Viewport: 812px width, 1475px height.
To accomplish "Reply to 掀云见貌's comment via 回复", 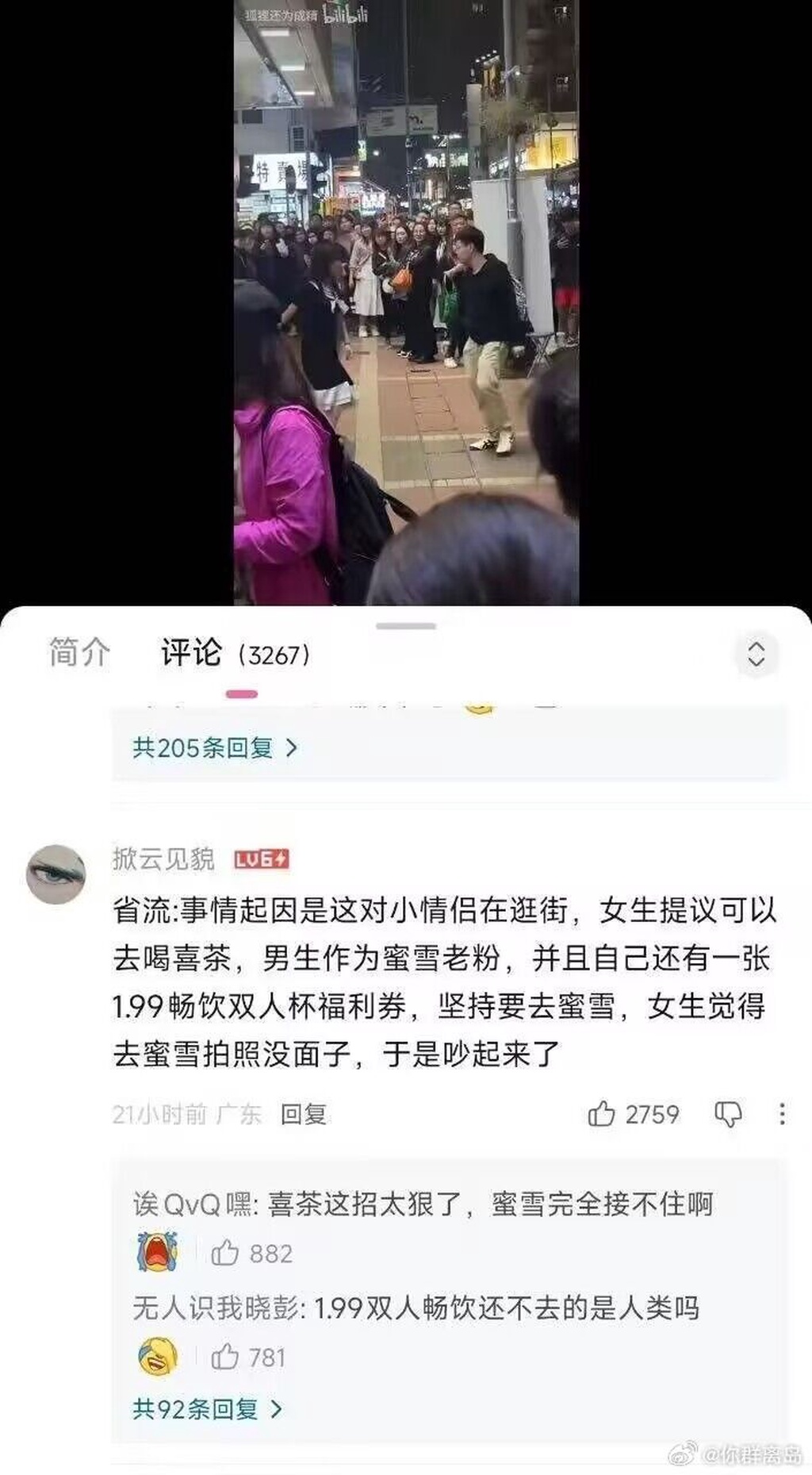I will click(303, 1114).
